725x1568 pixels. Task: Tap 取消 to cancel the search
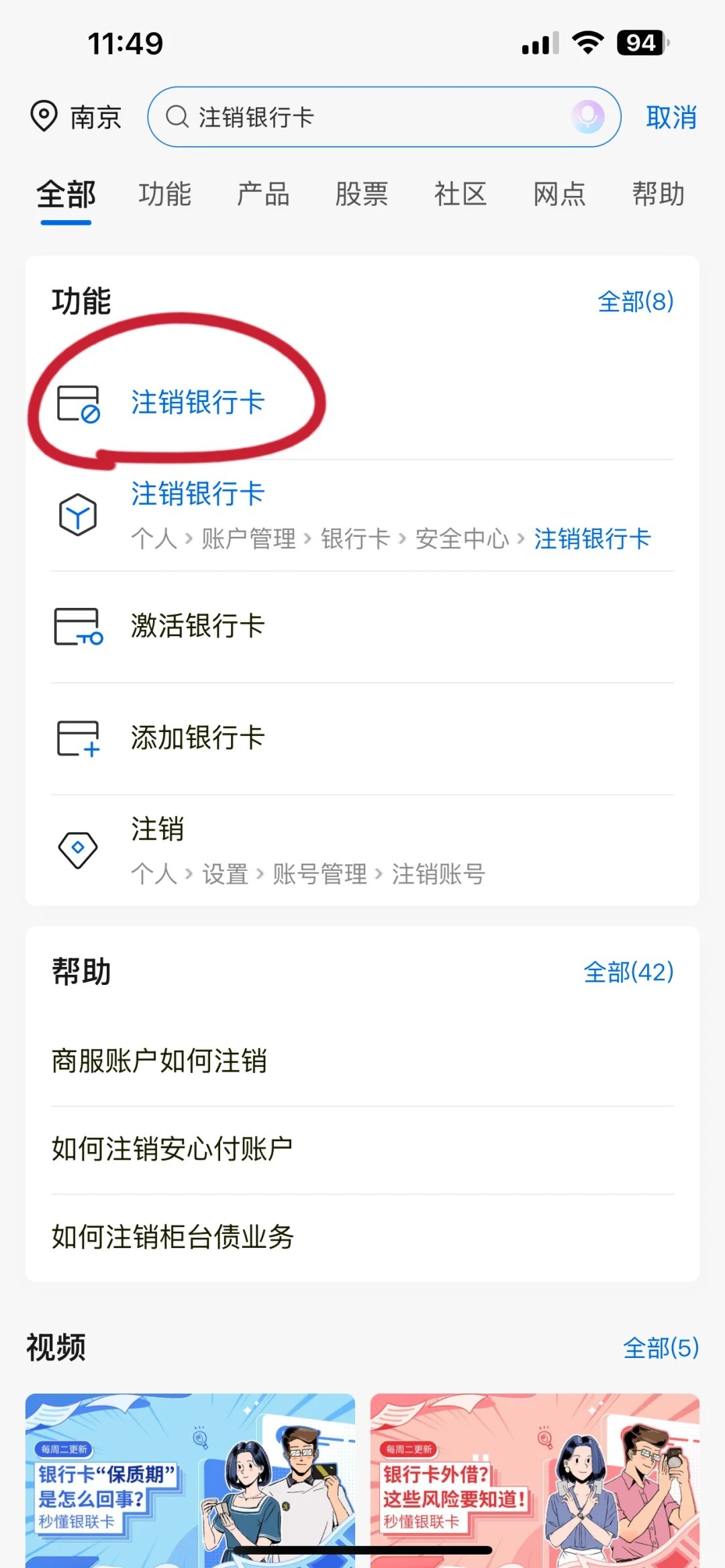(671, 115)
